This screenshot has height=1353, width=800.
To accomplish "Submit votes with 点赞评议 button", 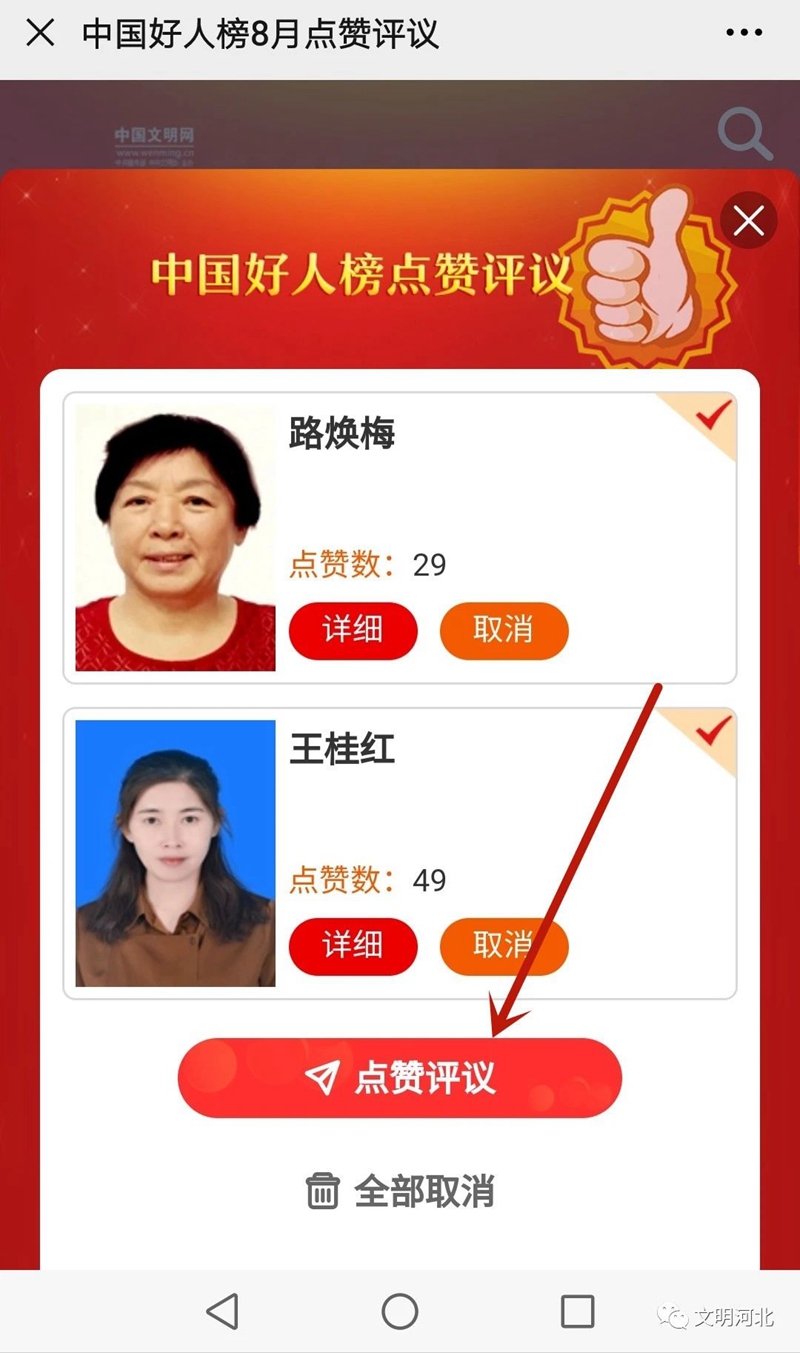I will pos(400,1078).
